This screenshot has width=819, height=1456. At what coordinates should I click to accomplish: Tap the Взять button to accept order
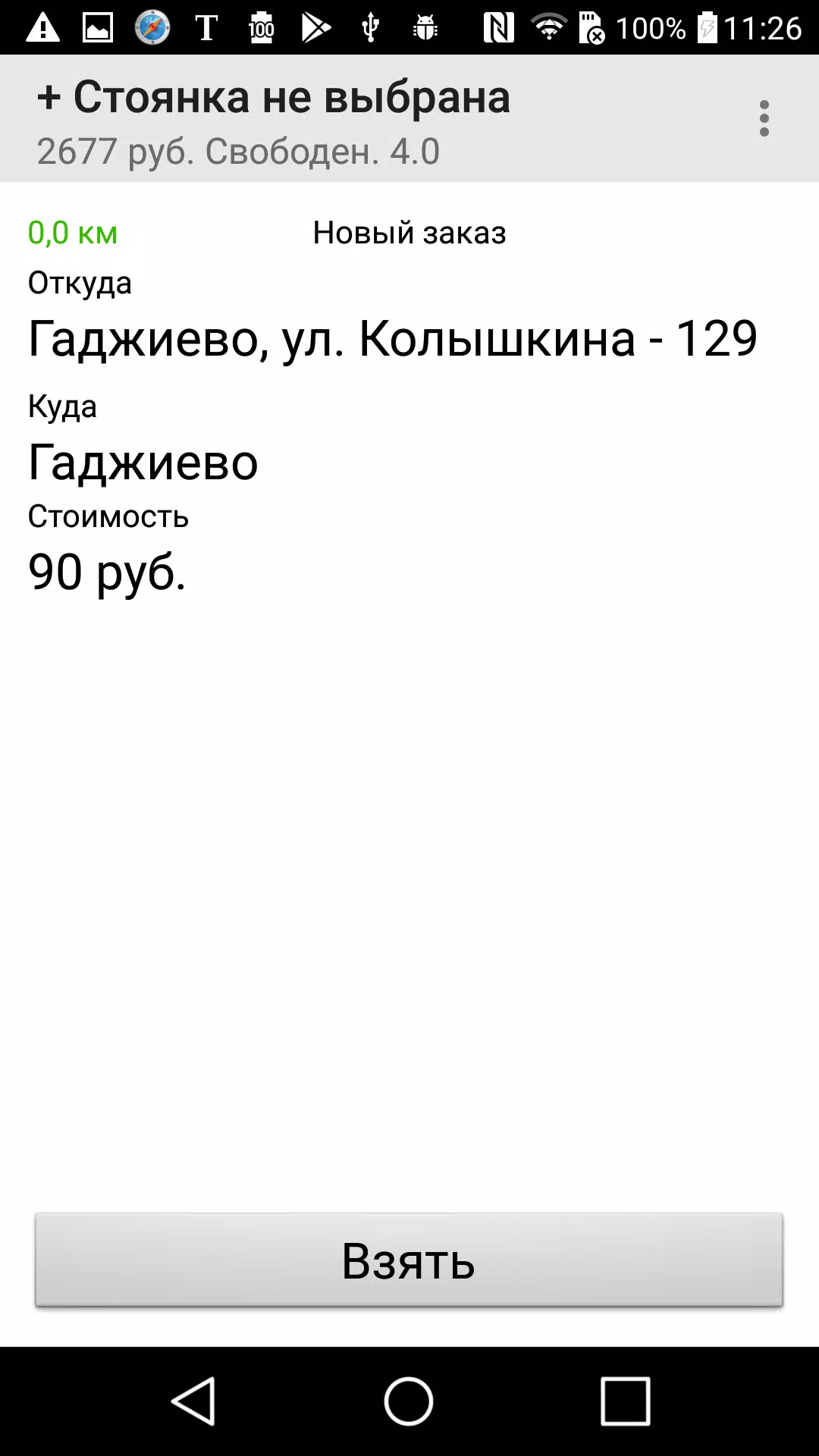click(409, 1260)
